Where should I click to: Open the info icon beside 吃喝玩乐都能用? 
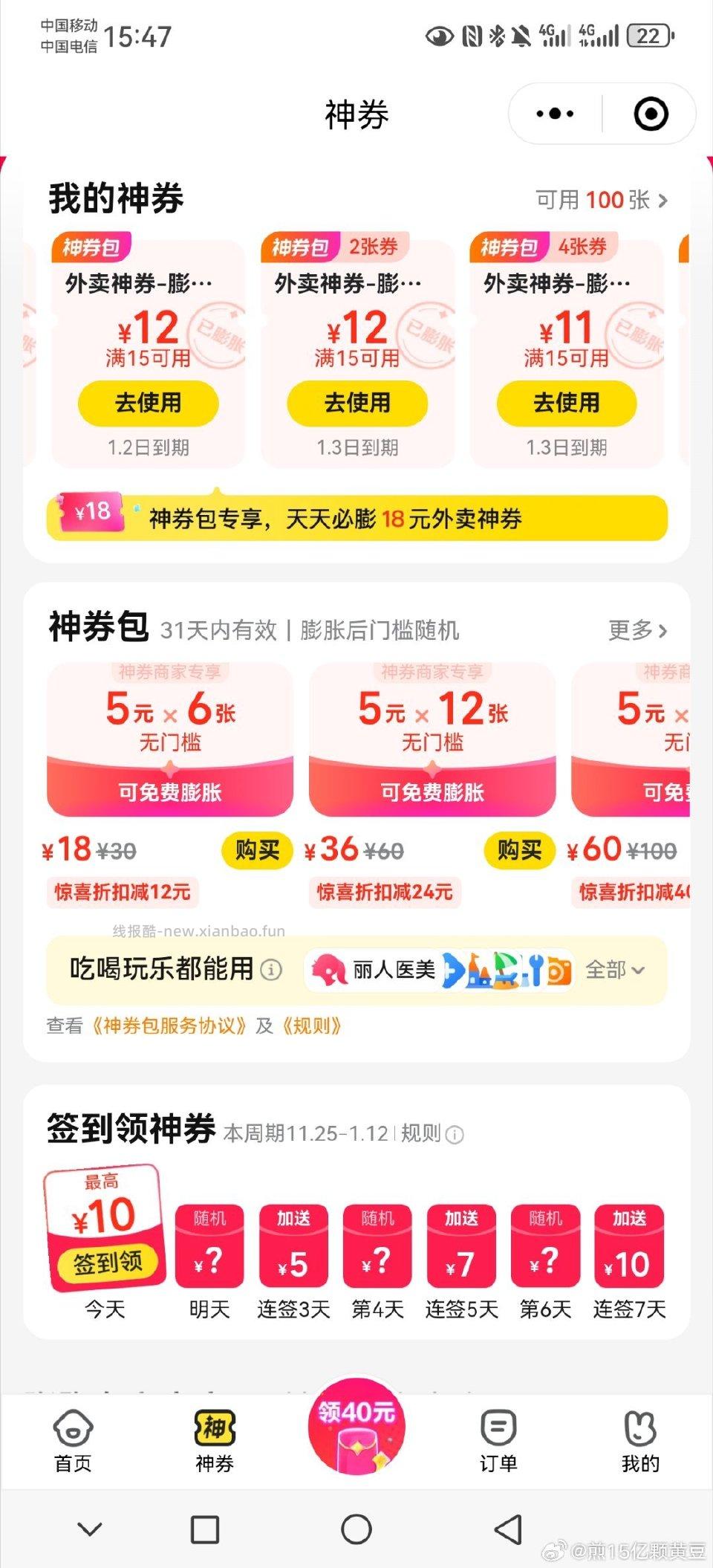click(x=273, y=970)
